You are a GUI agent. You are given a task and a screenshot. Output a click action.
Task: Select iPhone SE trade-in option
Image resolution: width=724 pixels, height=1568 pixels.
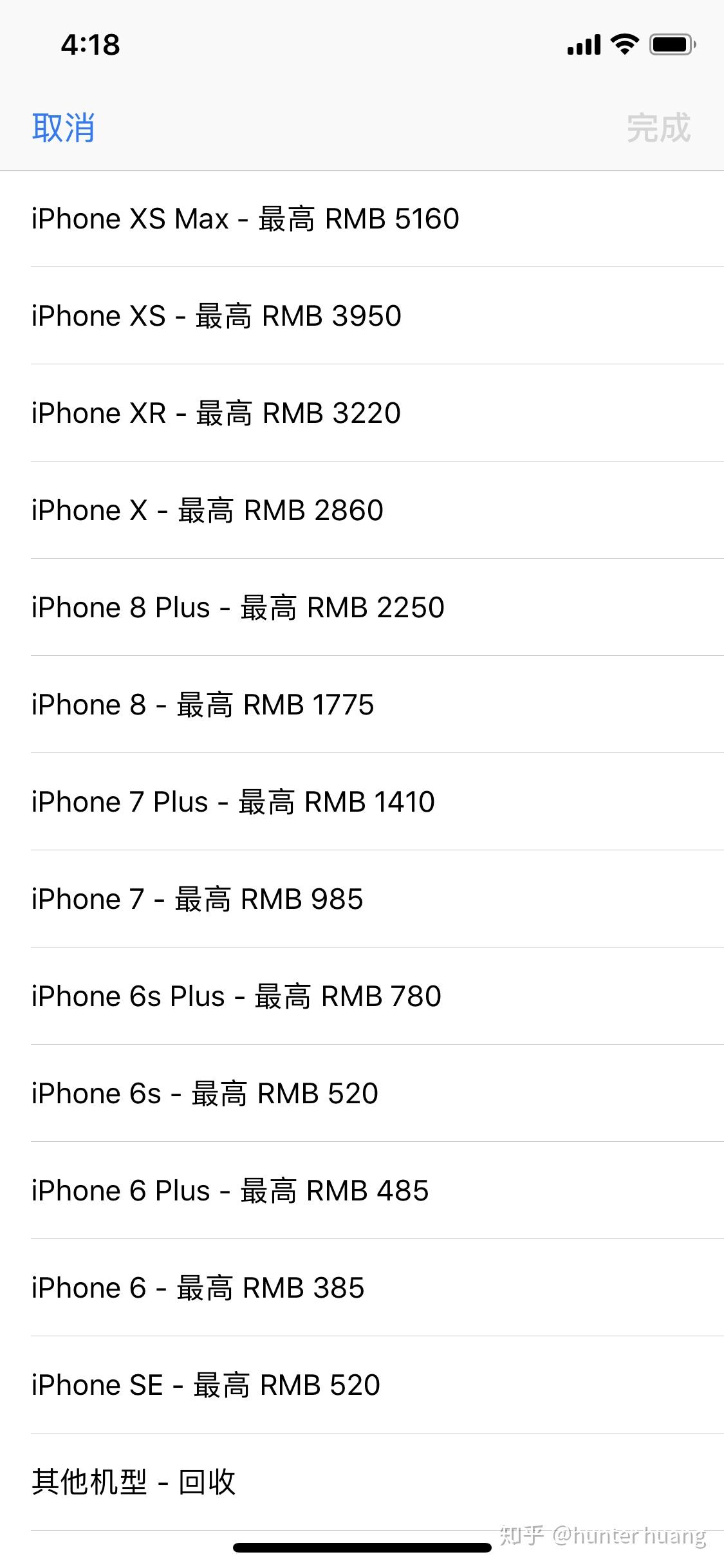click(206, 1385)
